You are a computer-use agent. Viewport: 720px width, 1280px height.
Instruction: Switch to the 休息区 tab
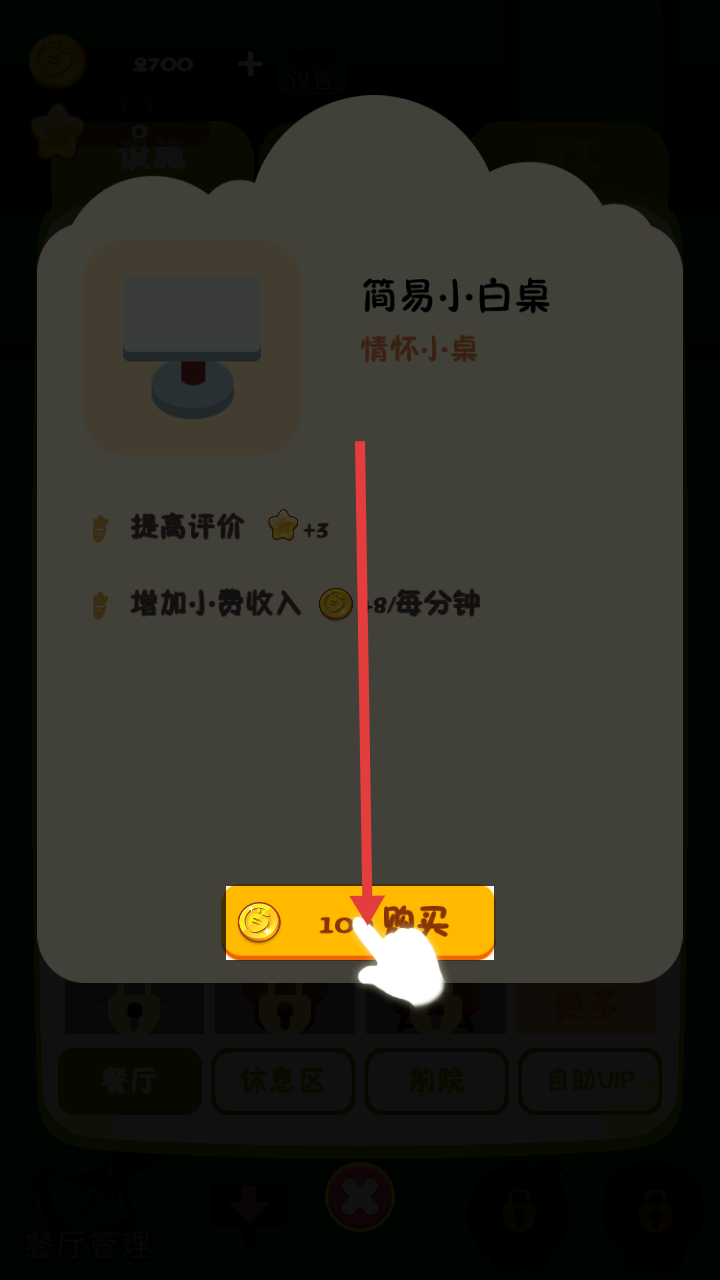283,1081
